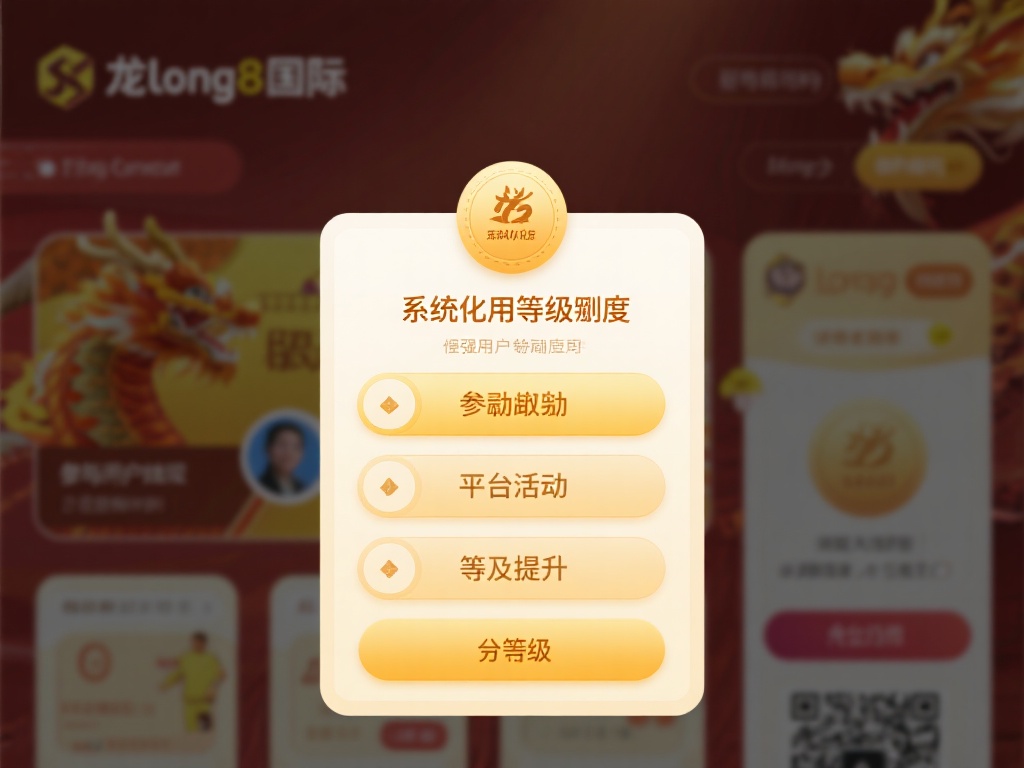Choose the 等及提升 option

511,569
